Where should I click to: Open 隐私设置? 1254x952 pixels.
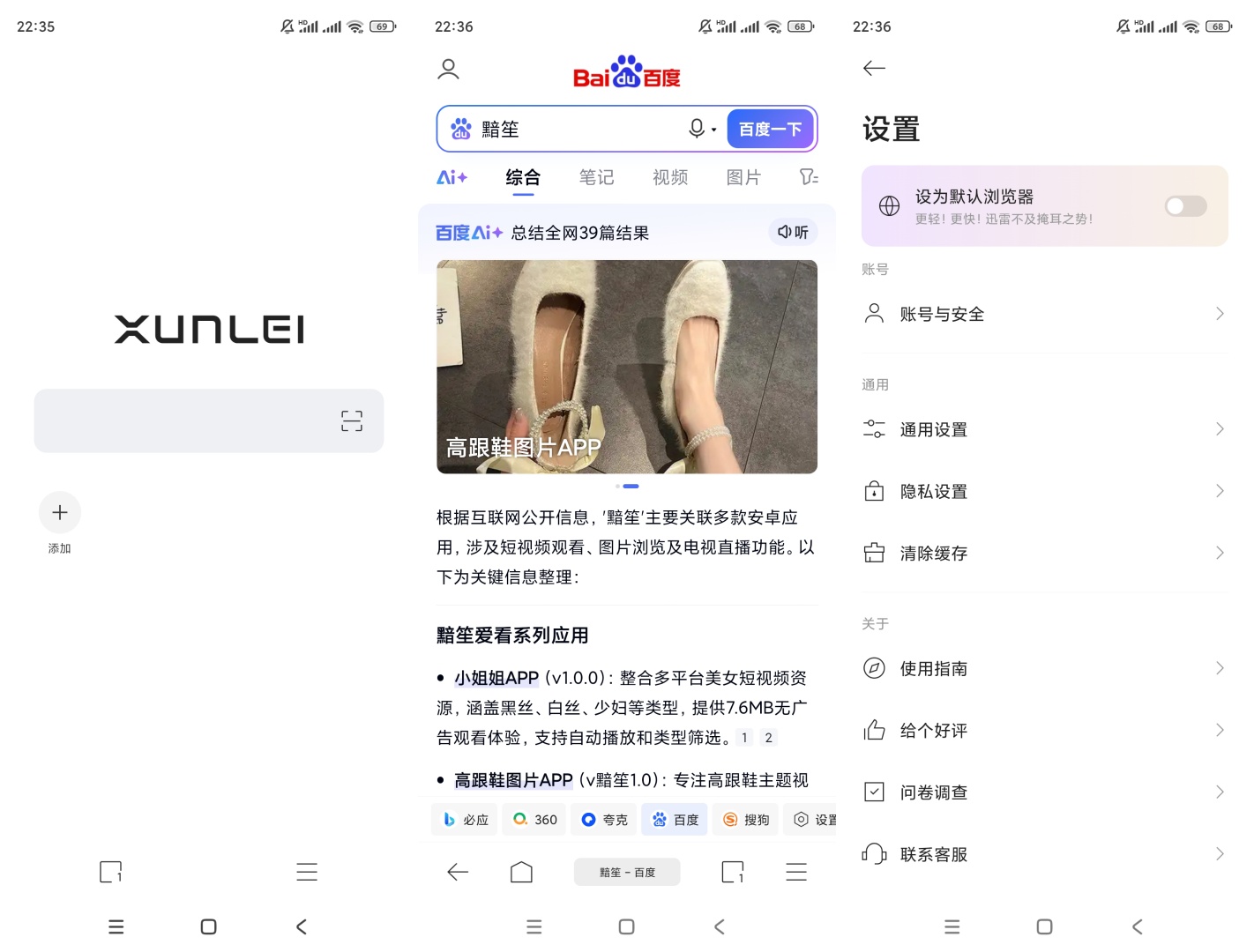(x=1044, y=491)
